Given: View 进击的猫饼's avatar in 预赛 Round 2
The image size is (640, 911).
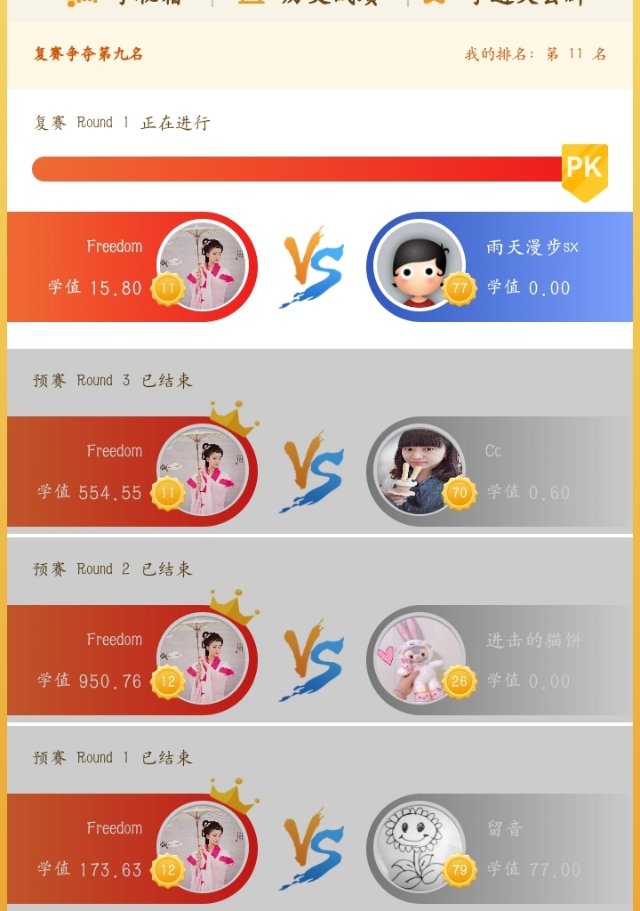Looking at the screenshot, I should point(419,658).
